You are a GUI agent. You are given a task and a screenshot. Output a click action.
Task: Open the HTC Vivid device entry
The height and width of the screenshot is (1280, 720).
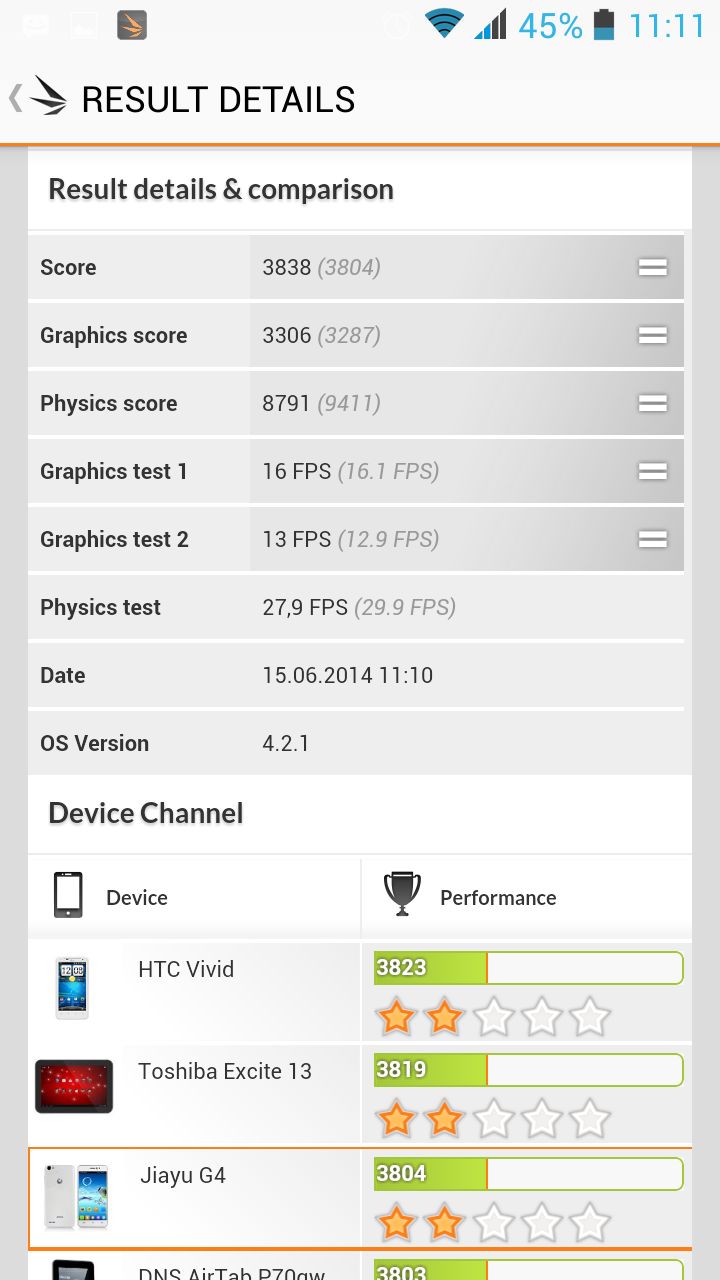(x=360, y=992)
